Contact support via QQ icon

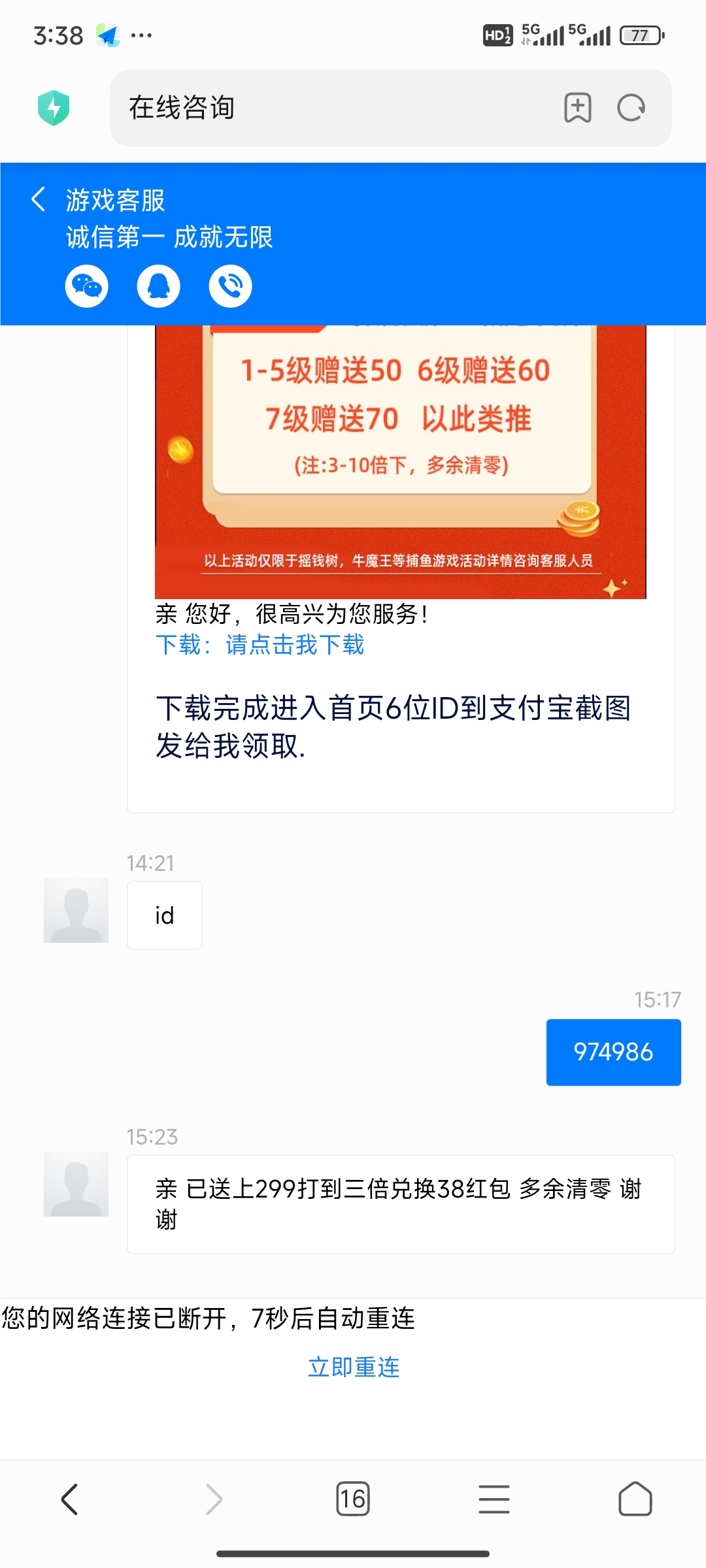pos(158,286)
